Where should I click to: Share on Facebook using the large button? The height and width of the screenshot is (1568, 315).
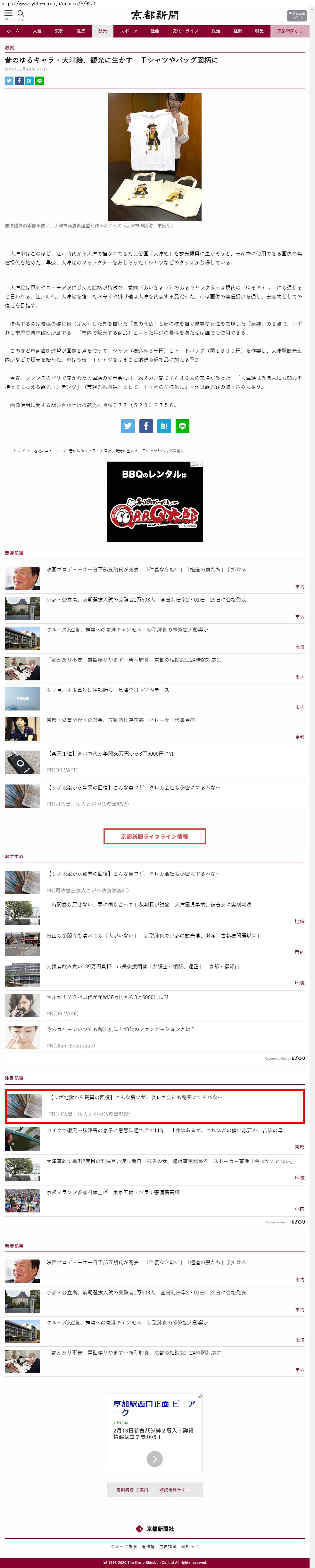click(x=145, y=426)
